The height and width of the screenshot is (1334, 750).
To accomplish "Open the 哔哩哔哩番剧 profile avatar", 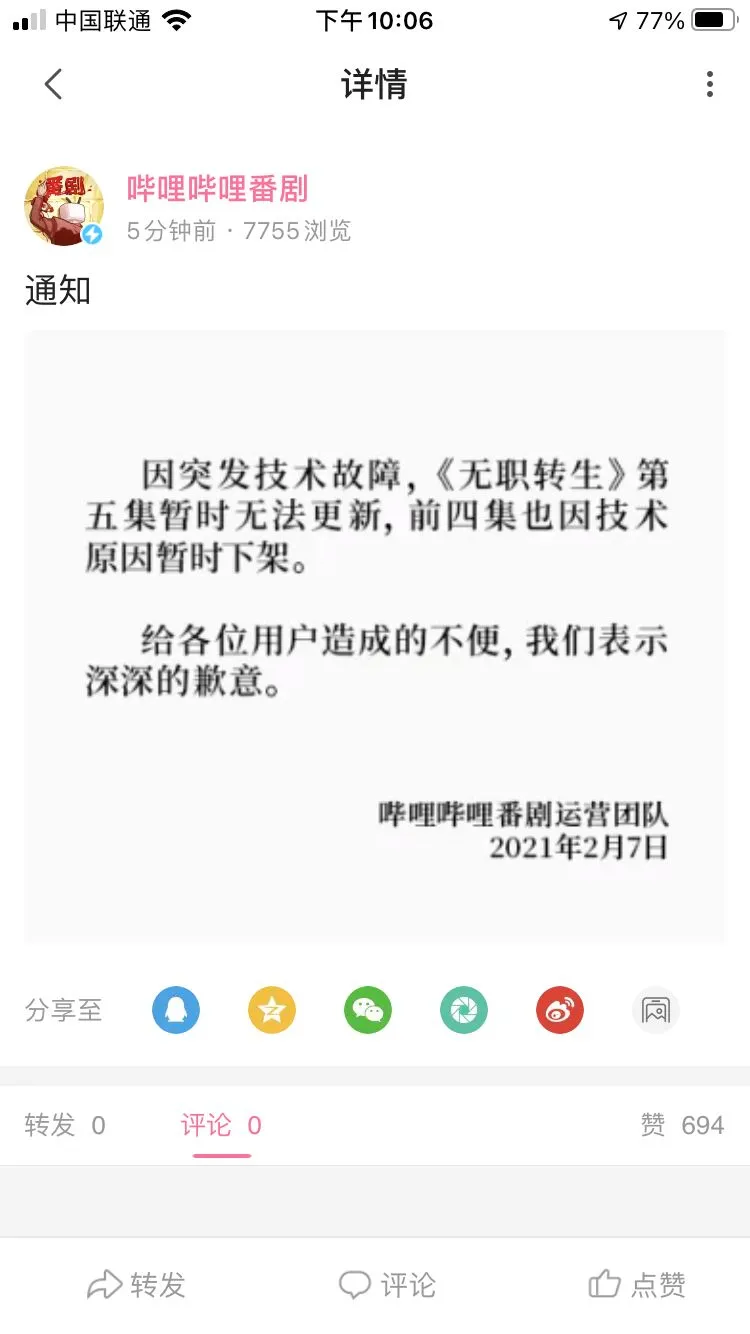I will click(64, 206).
